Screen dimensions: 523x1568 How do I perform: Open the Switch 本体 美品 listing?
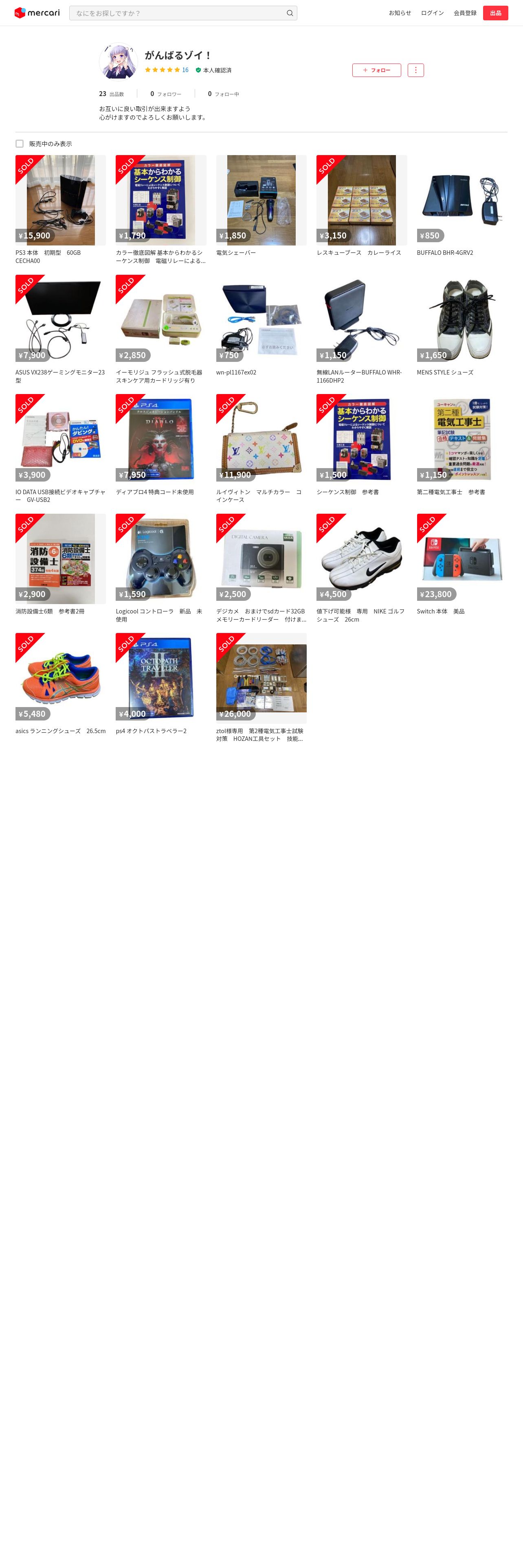pos(461,559)
